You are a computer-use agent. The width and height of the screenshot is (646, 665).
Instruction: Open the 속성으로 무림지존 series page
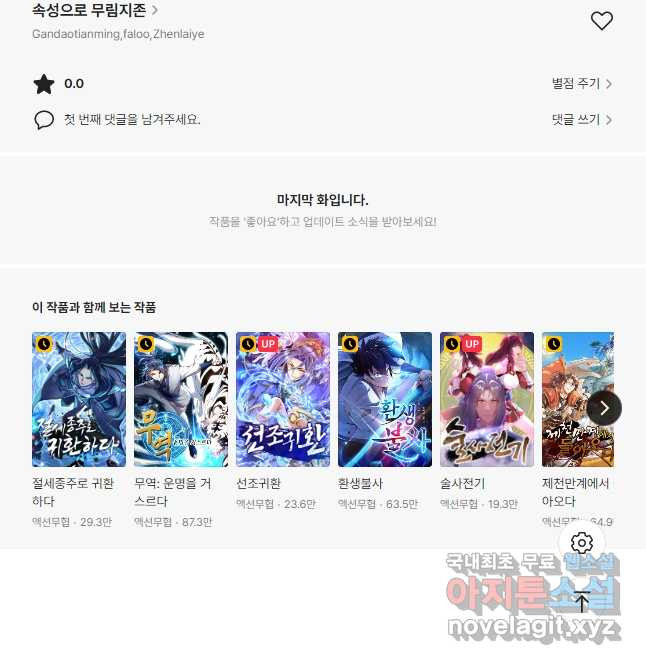(95, 11)
